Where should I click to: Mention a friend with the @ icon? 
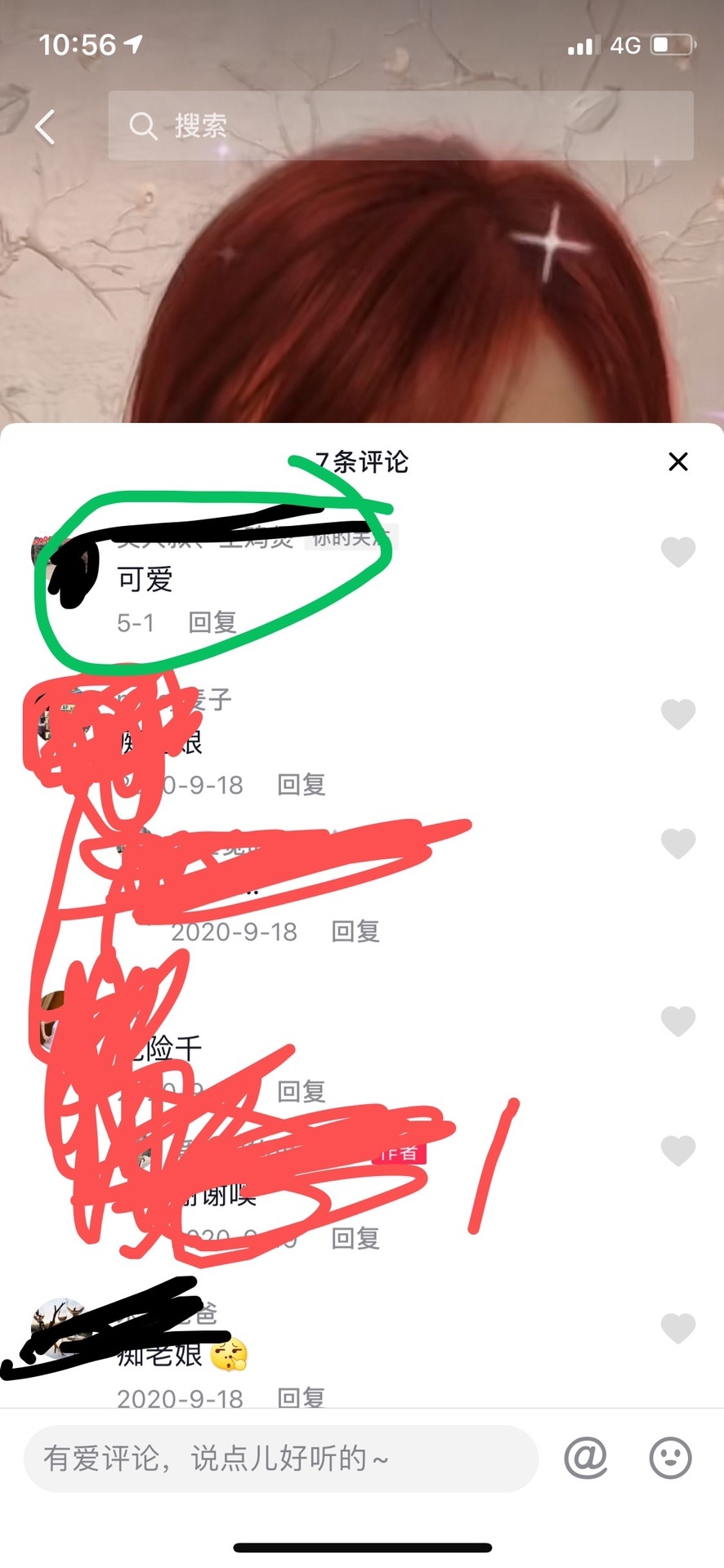[x=586, y=1458]
